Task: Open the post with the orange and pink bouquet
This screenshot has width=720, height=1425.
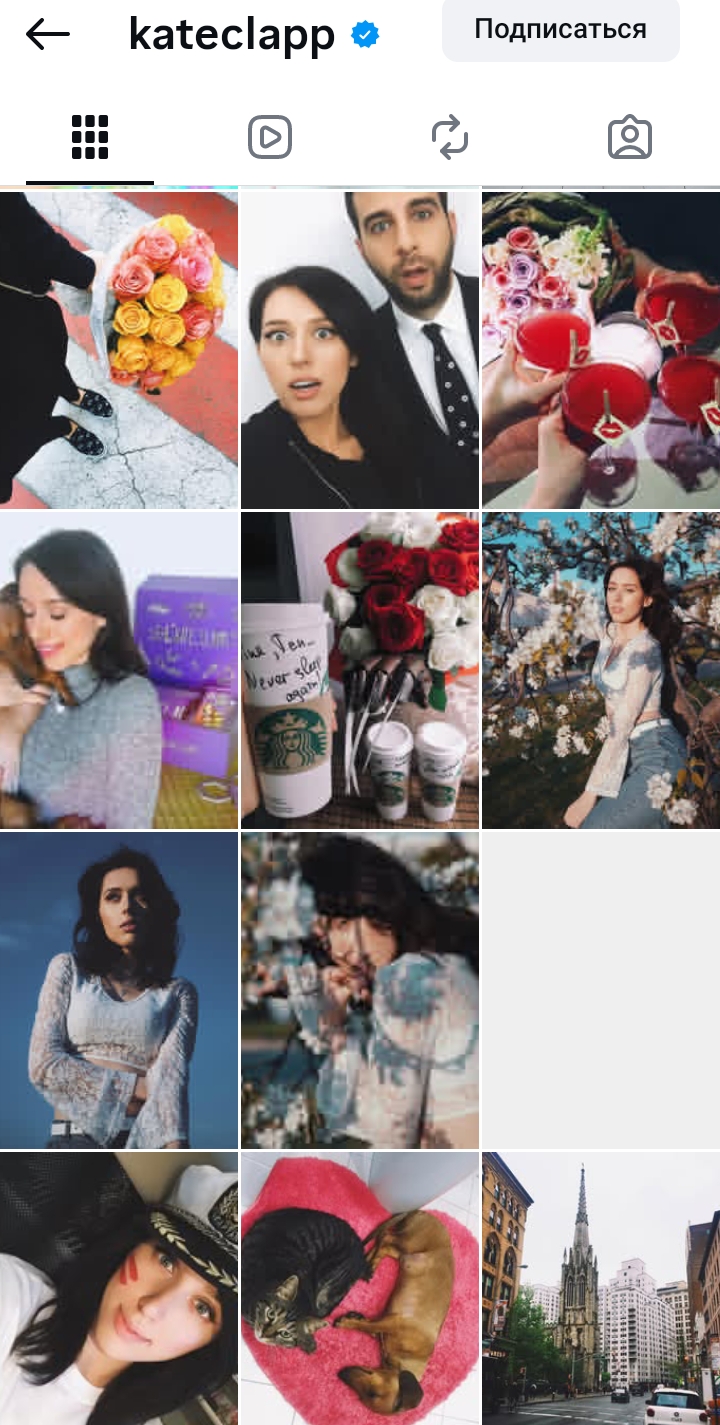Action: coord(119,349)
